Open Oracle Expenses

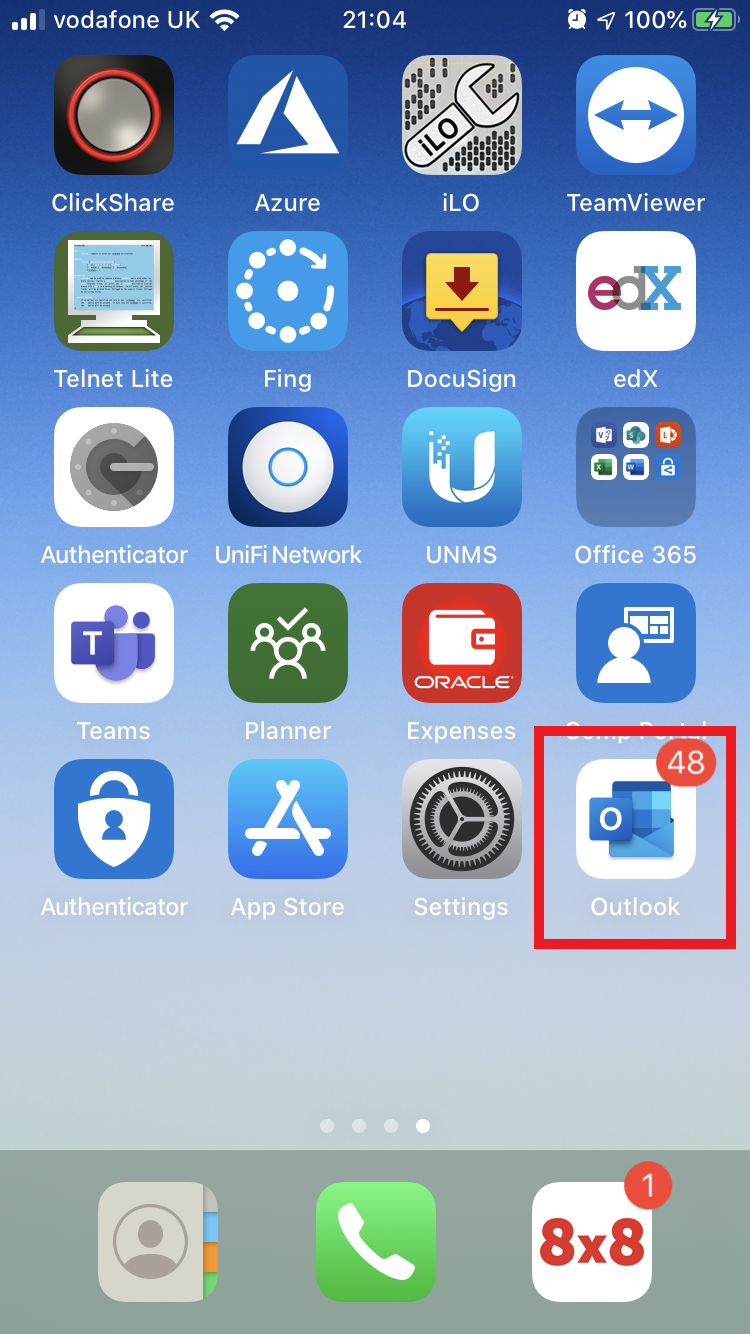click(461, 643)
